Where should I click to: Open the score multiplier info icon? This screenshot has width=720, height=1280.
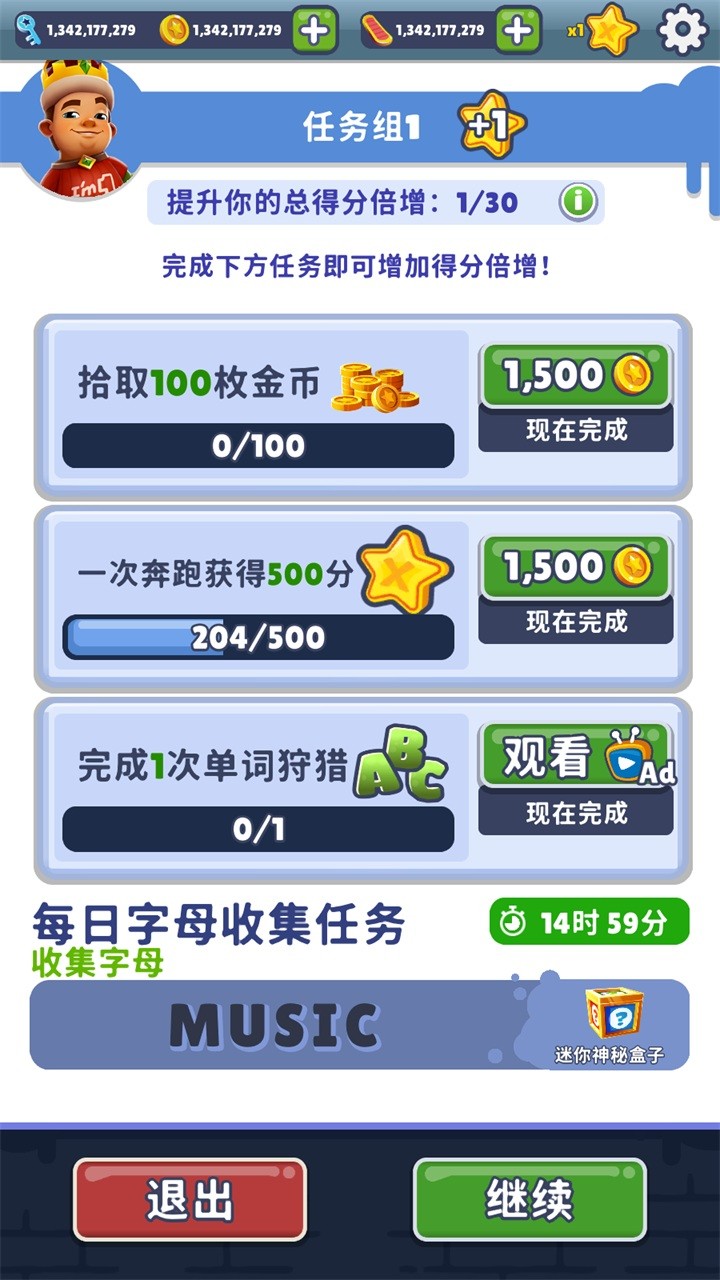pyautogui.click(x=578, y=203)
